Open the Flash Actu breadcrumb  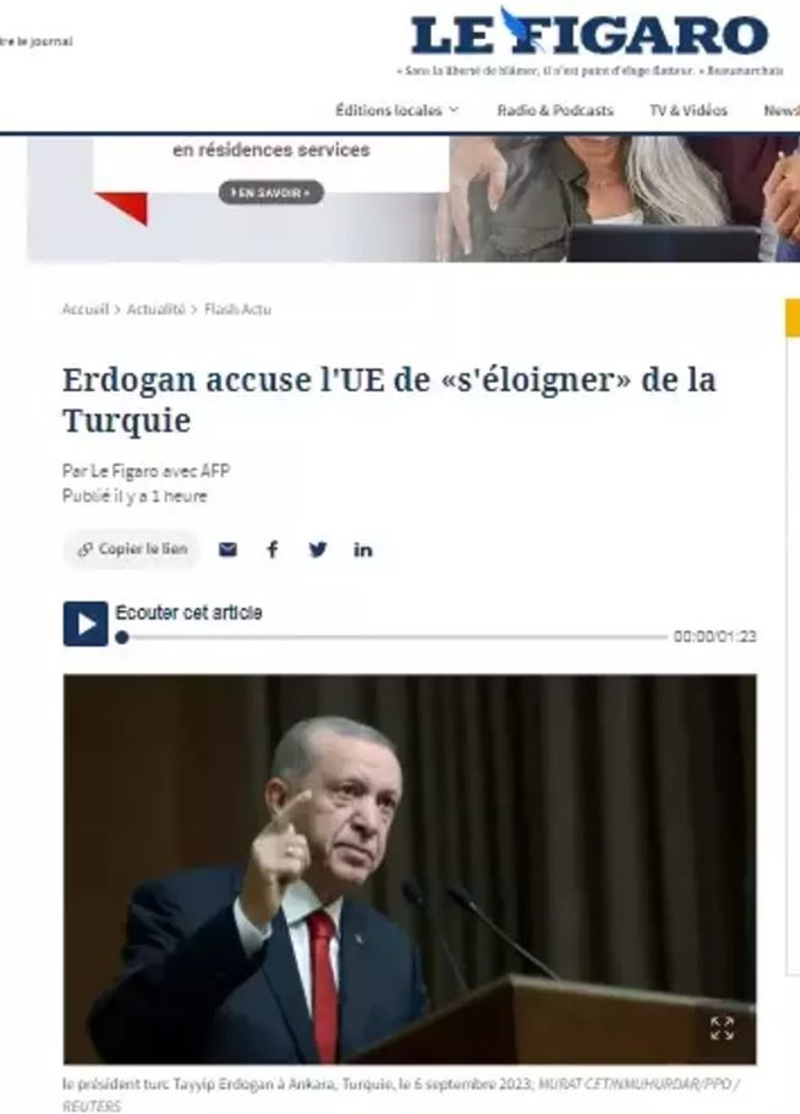tap(237, 310)
